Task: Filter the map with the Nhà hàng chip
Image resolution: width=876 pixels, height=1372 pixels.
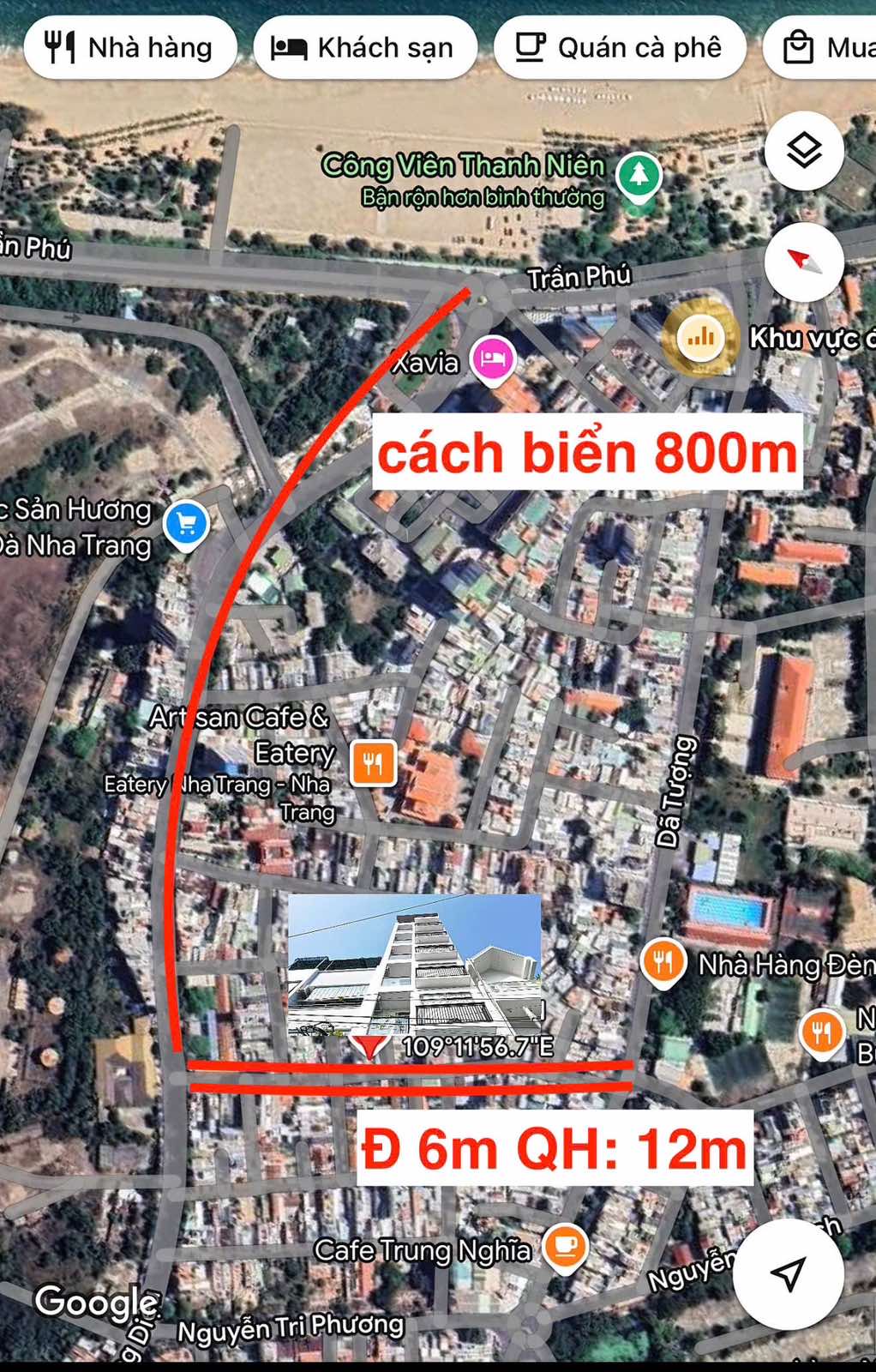Action: (x=130, y=47)
